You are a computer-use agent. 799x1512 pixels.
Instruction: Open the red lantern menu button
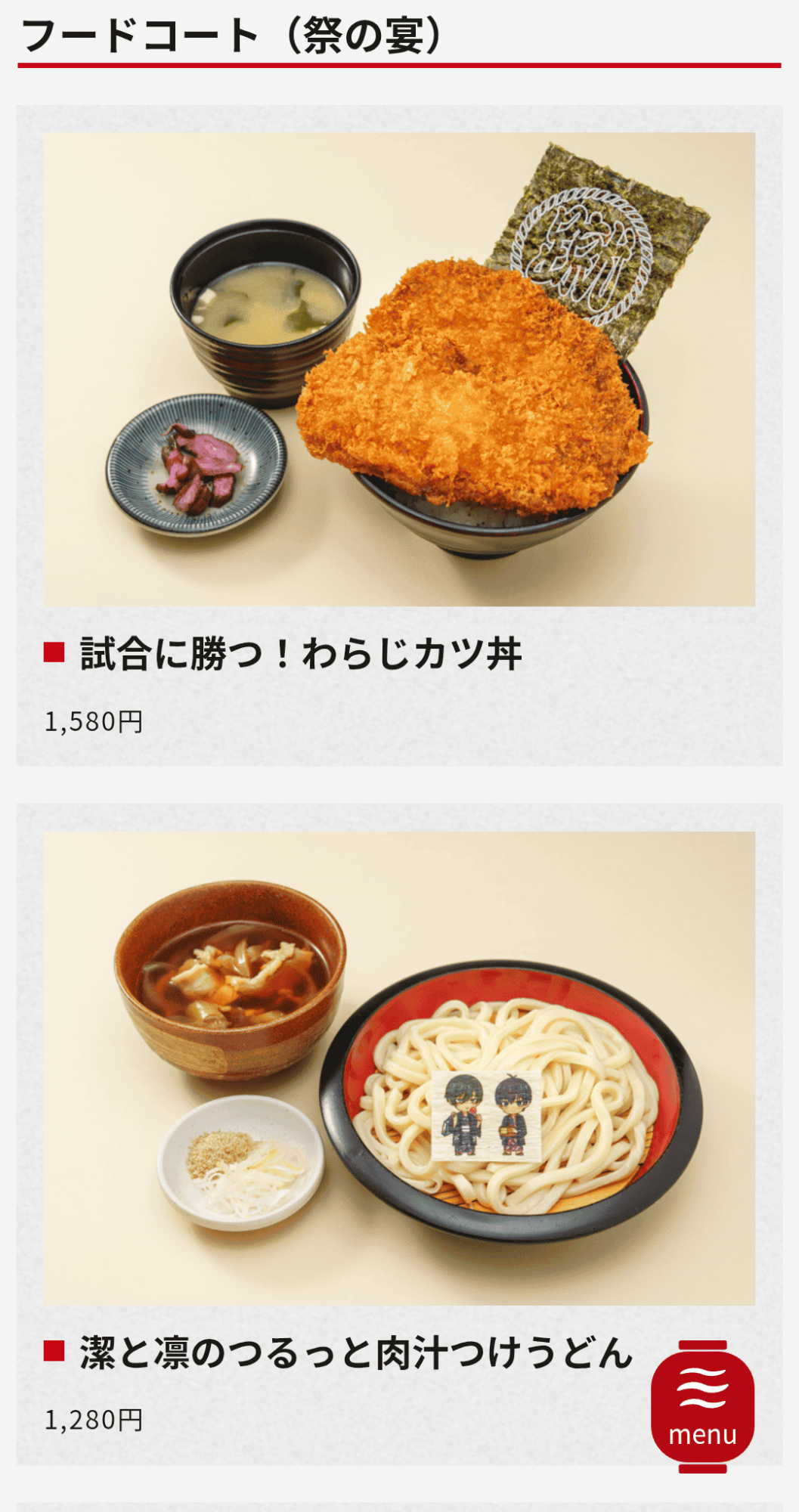point(702,1407)
